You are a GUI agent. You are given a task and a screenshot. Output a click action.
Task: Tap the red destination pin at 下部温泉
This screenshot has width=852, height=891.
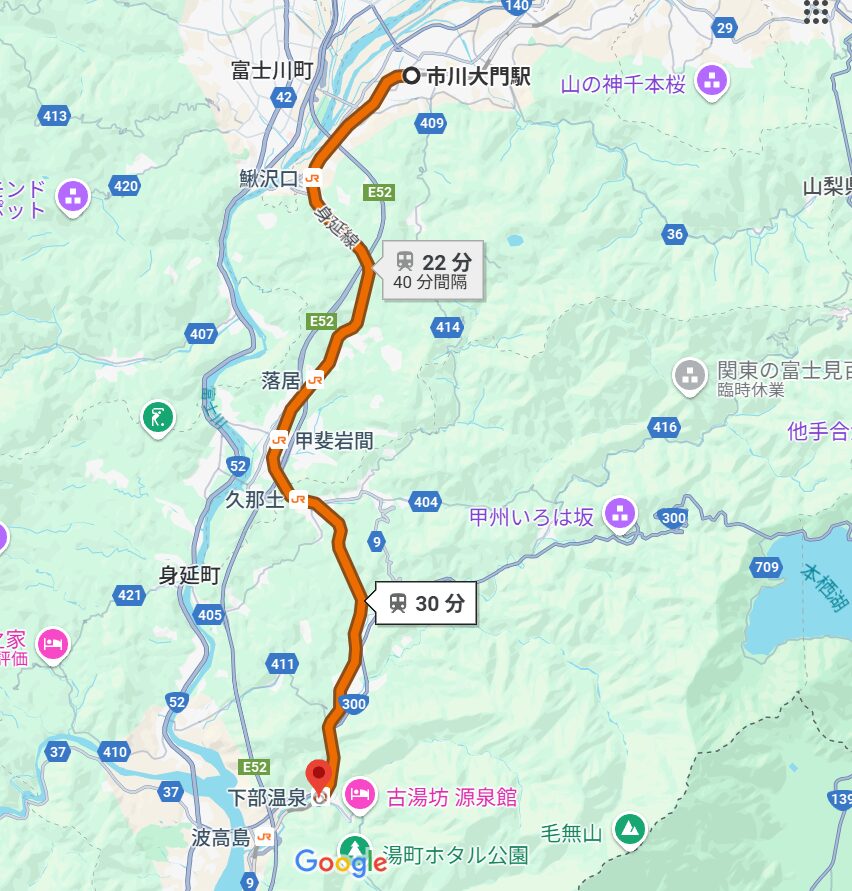[x=319, y=777]
